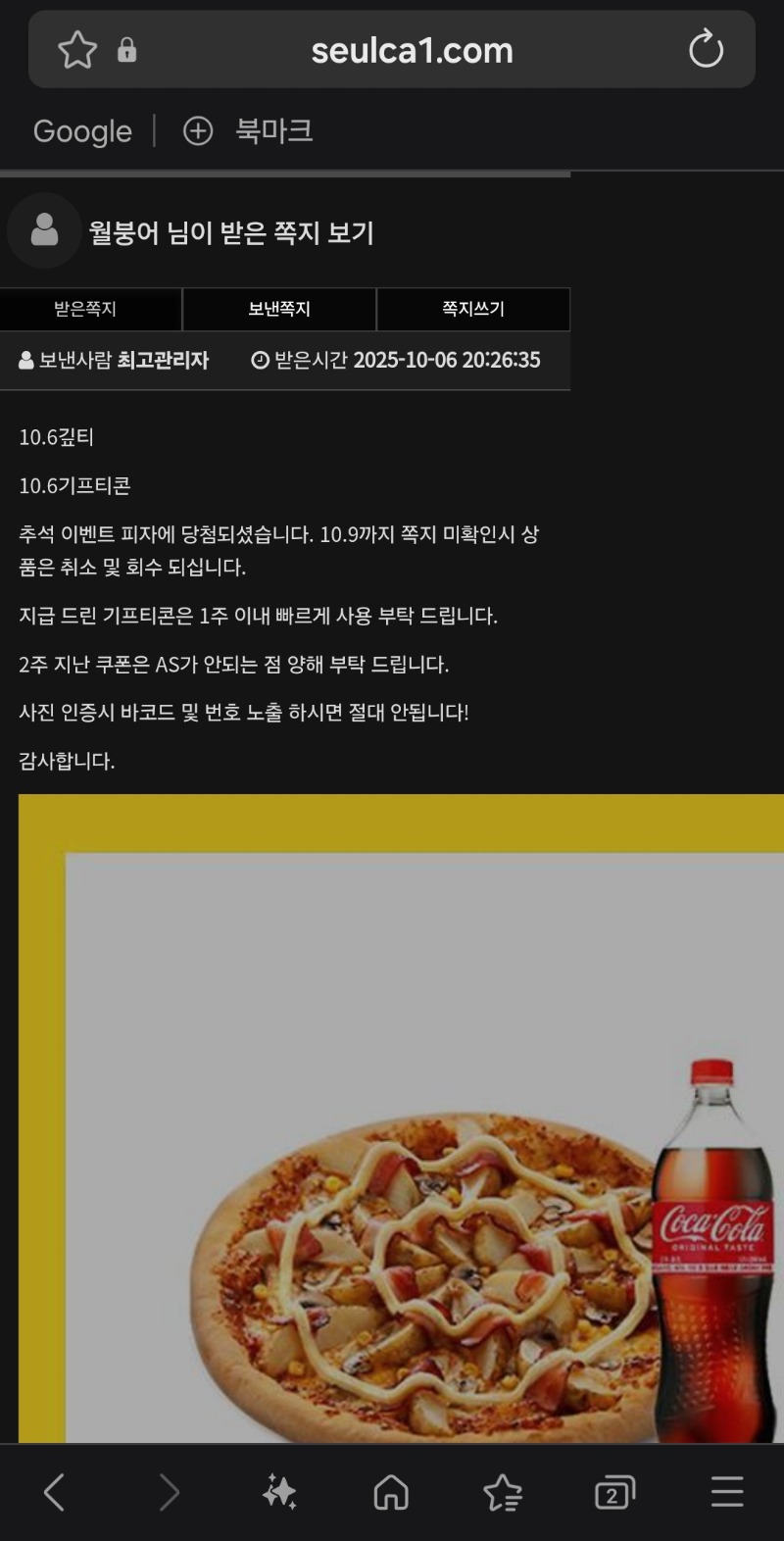Switch to the 받은쪽지 tab
The image size is (784, 1541).
pos(86,309)
